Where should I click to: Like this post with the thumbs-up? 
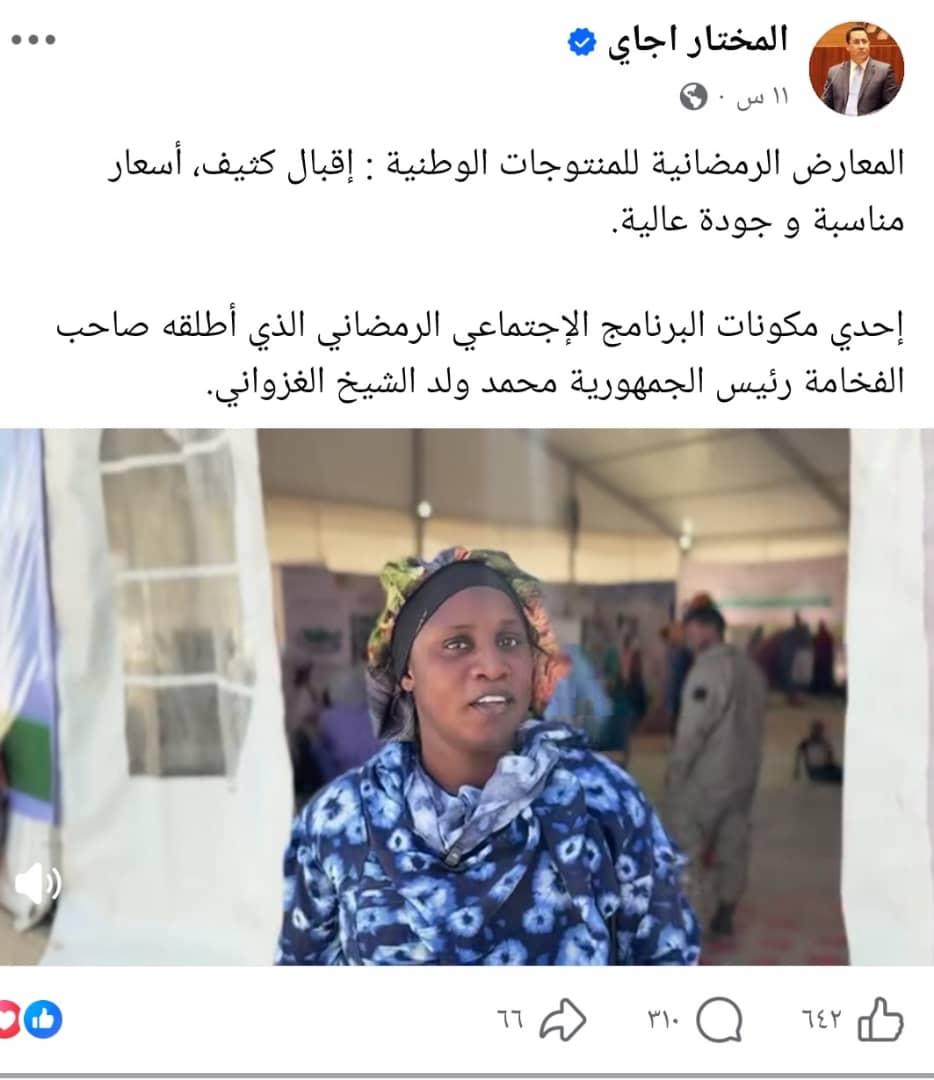pos(879,1021)
